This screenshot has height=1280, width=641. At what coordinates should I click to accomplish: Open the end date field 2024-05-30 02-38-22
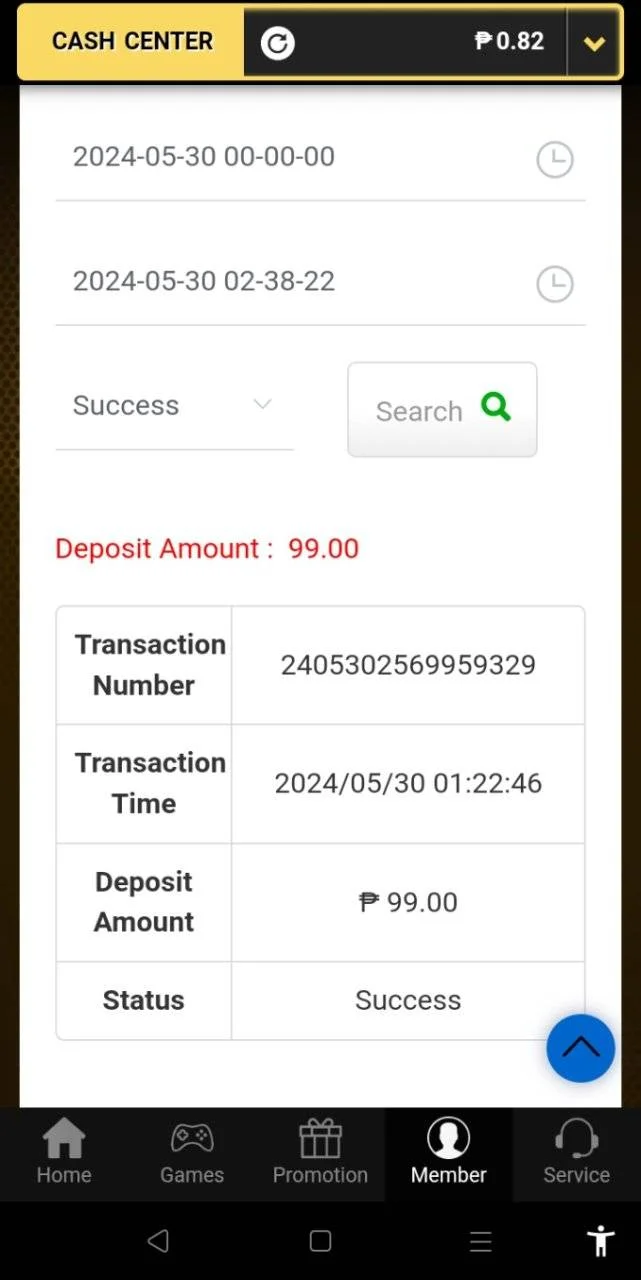[320, 282]
